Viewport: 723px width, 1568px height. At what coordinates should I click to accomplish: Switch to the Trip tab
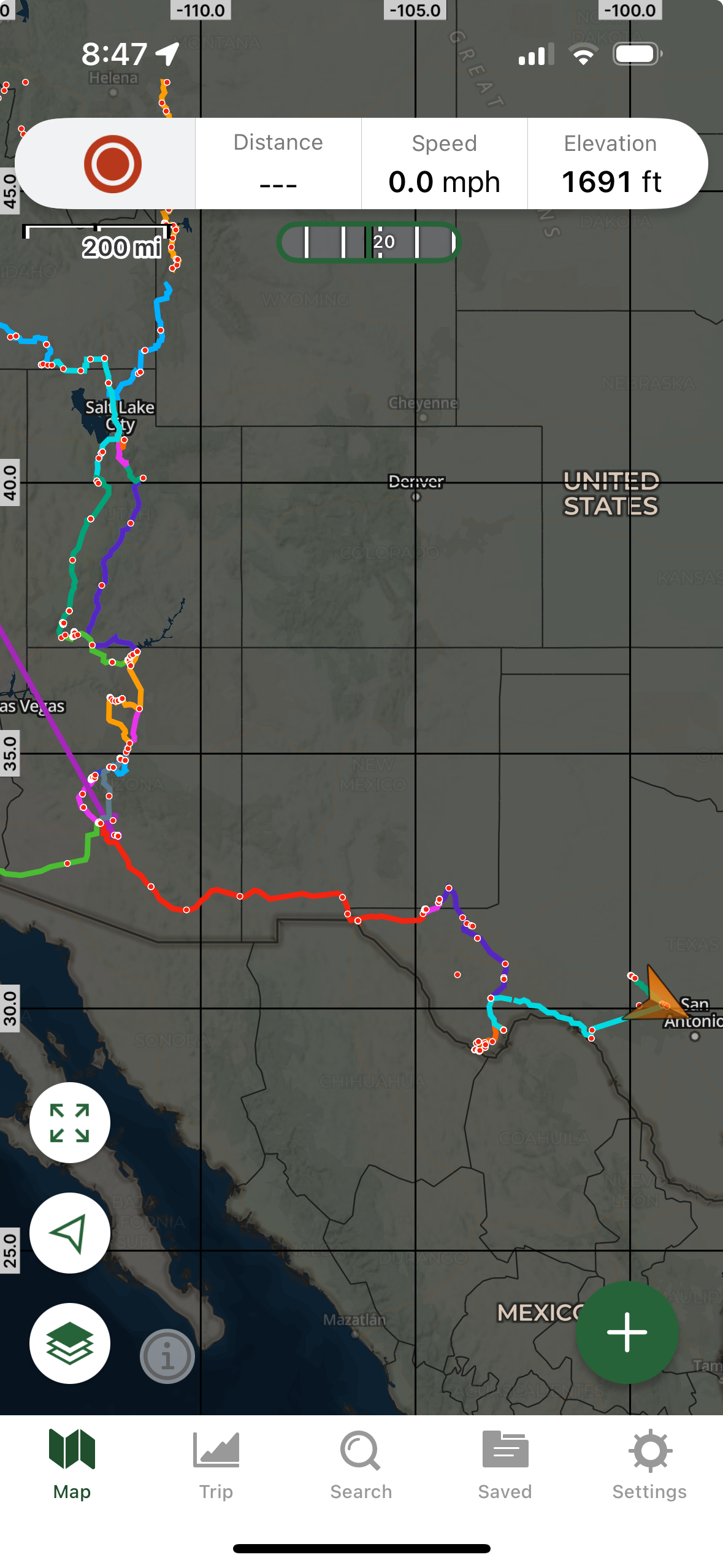pos(216,1465)
